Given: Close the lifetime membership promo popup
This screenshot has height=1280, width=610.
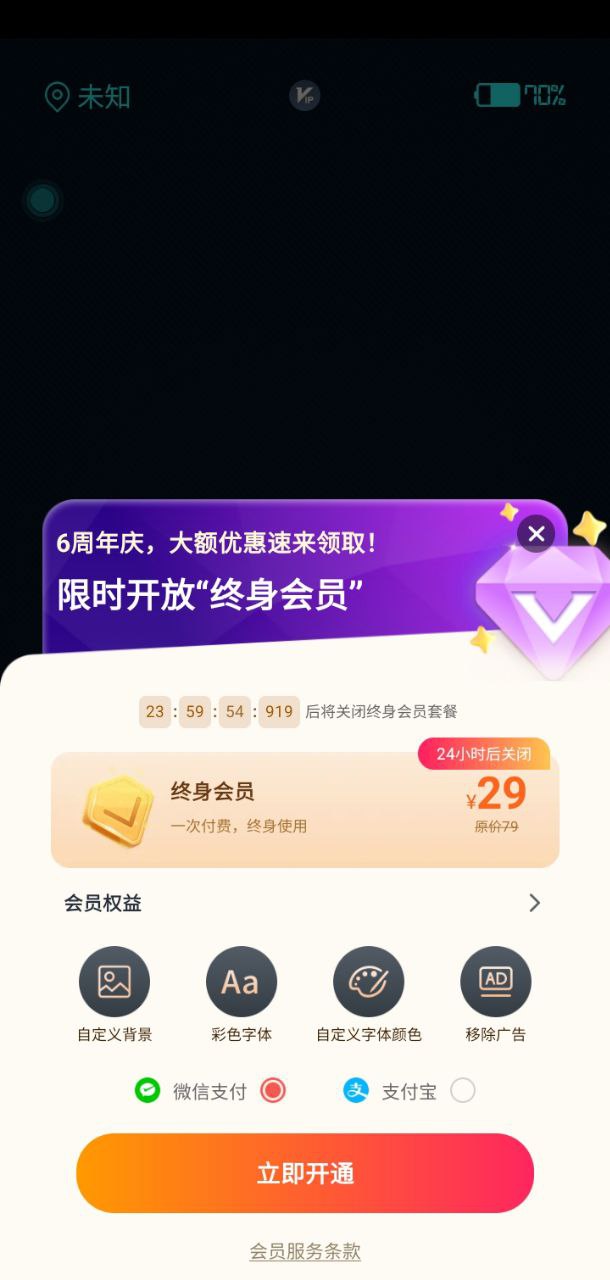Looking at the screenshot, I should coord(536,534).
